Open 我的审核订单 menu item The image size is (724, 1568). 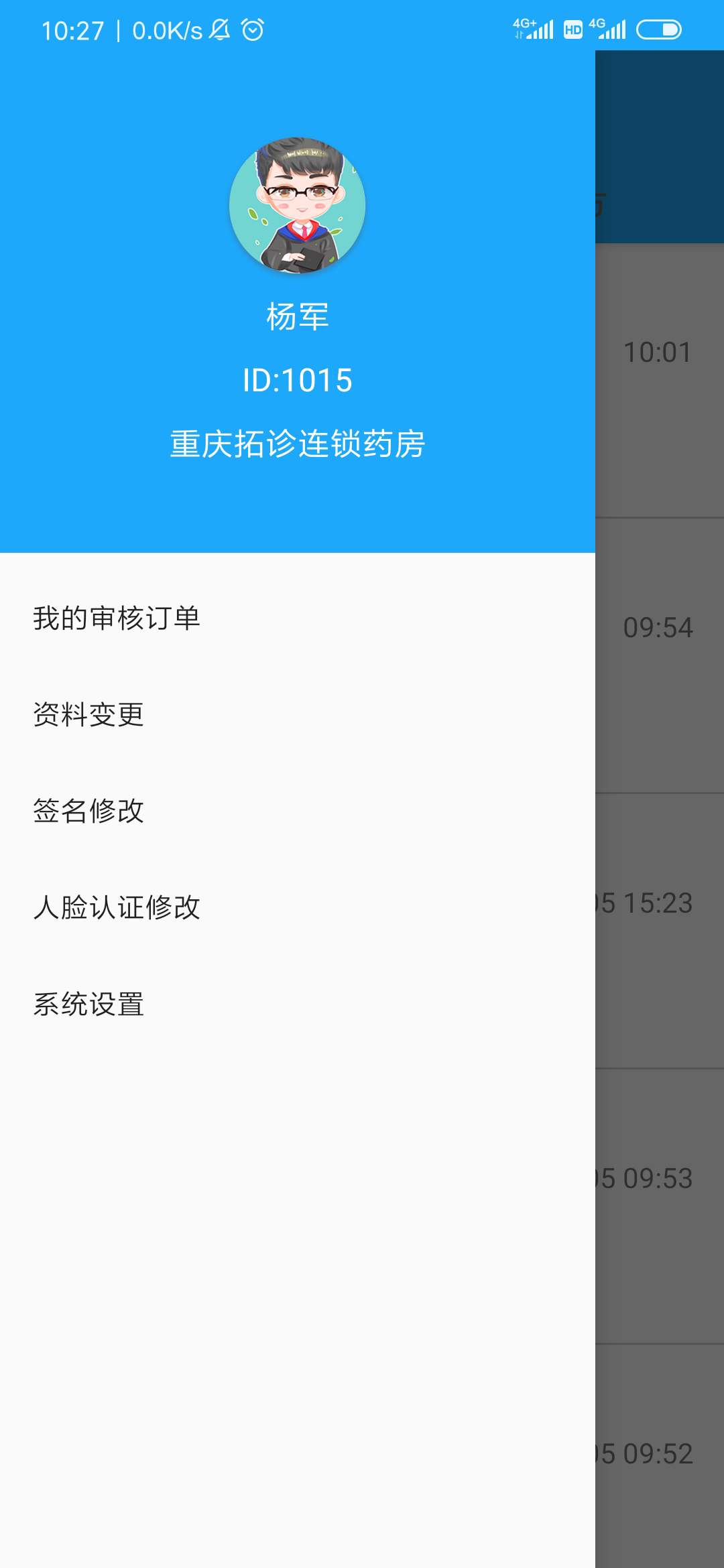[x=117, y=618]
